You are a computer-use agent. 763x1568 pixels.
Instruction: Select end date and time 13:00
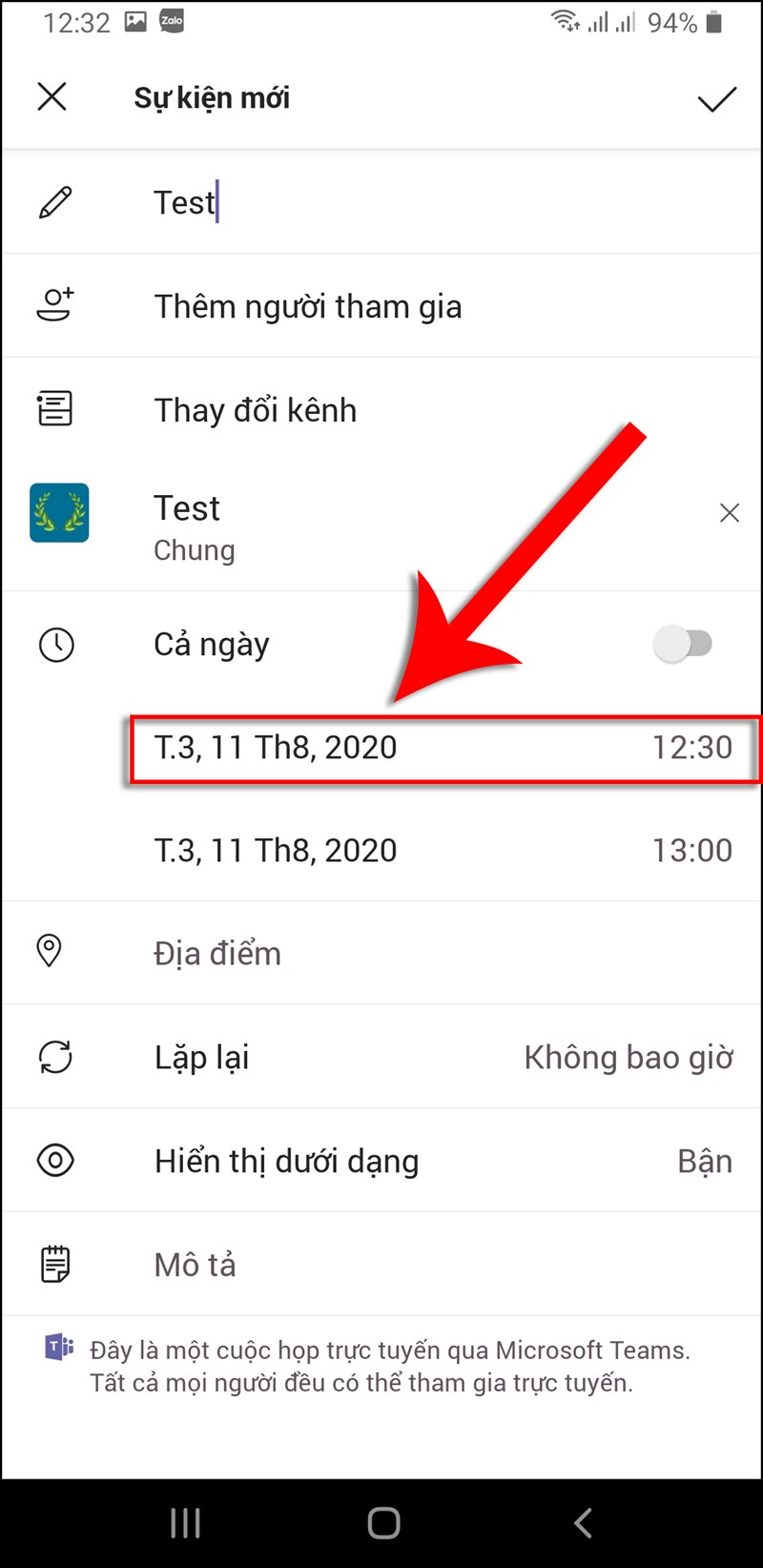(x=443, y=851)
